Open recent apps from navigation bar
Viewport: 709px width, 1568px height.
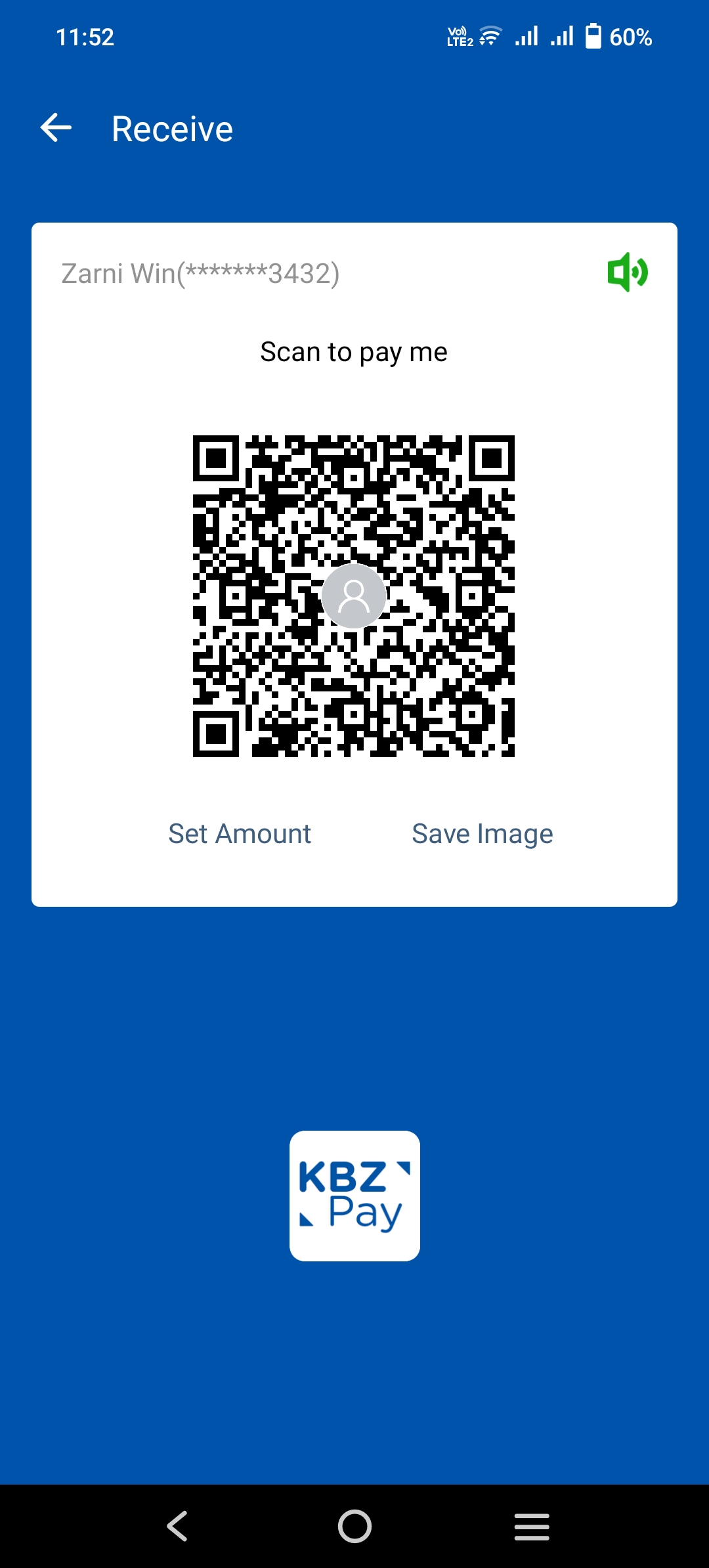(532, 1526)
